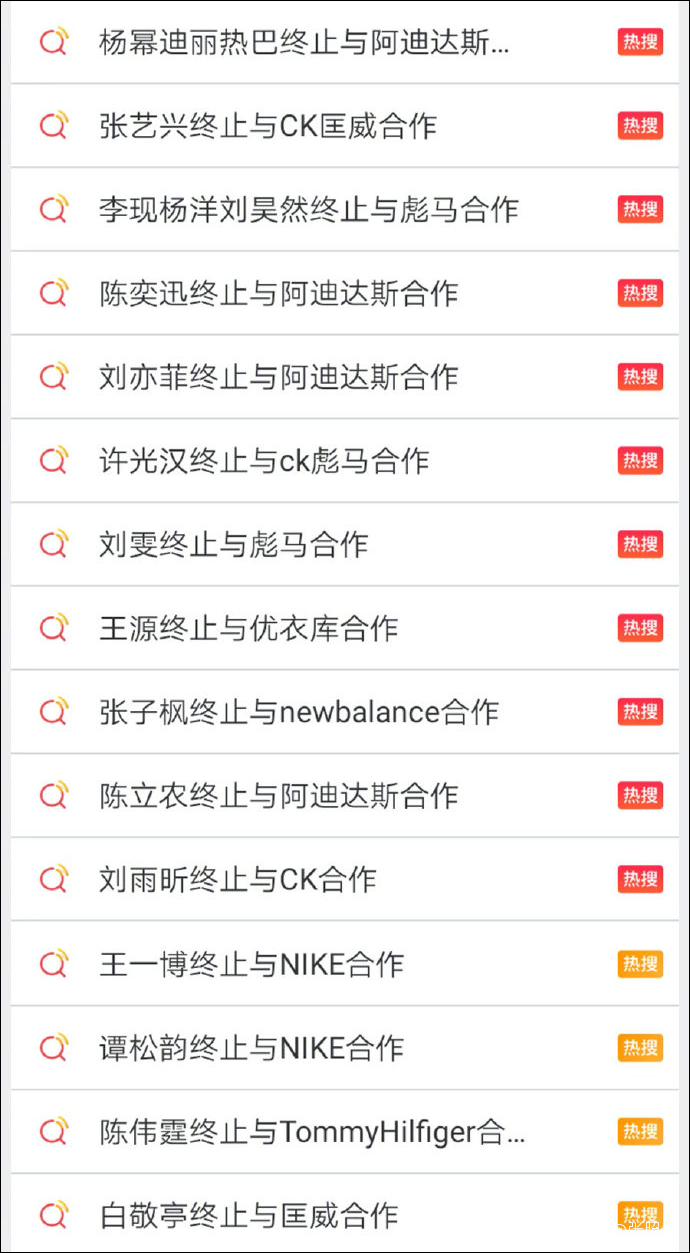Open the 刘雨昕终止与CK合作 row
This screenshot has width=690, height=1253.
[x=238, y=880]
